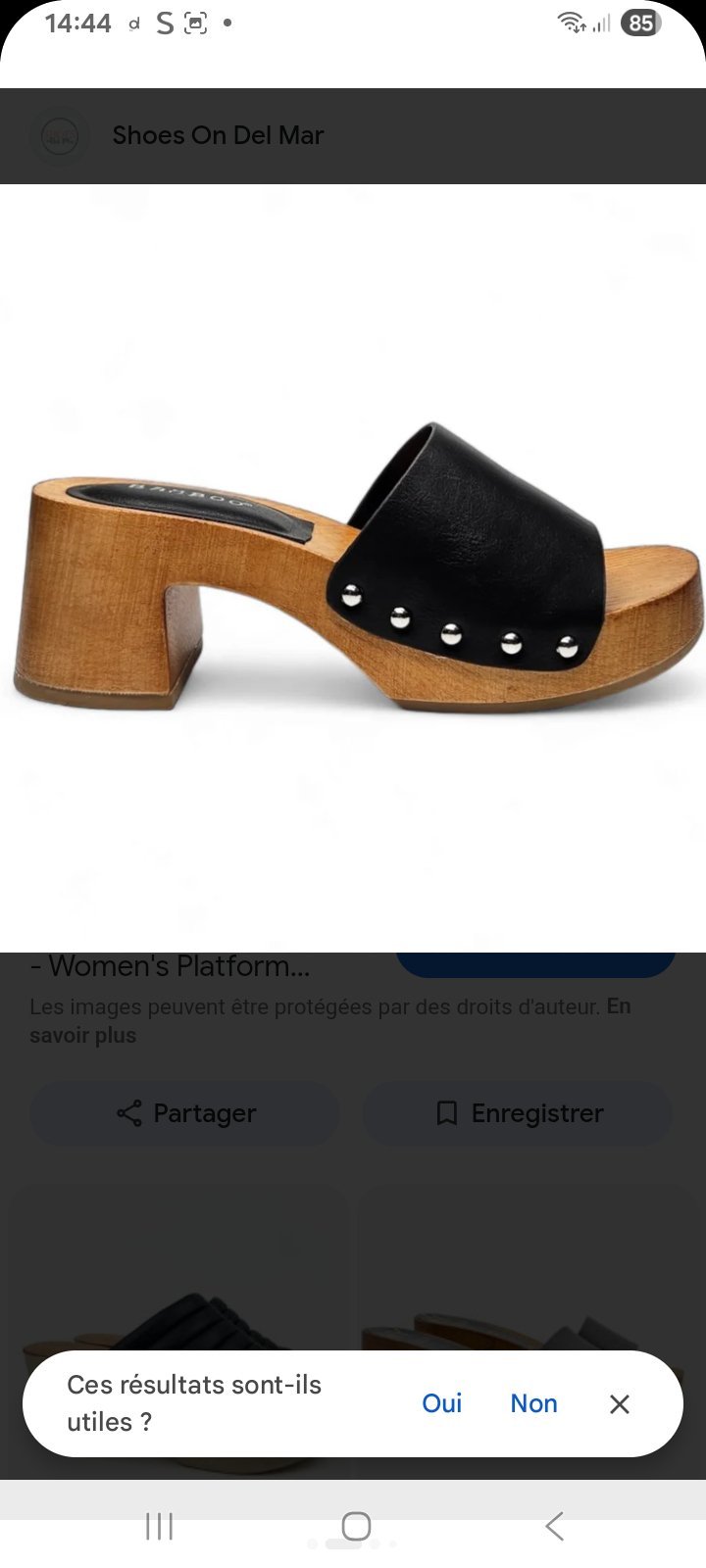The image size is (706, 1568).
Task: Answer Oui to the results feedback
Action: [x=441, y=1403]
